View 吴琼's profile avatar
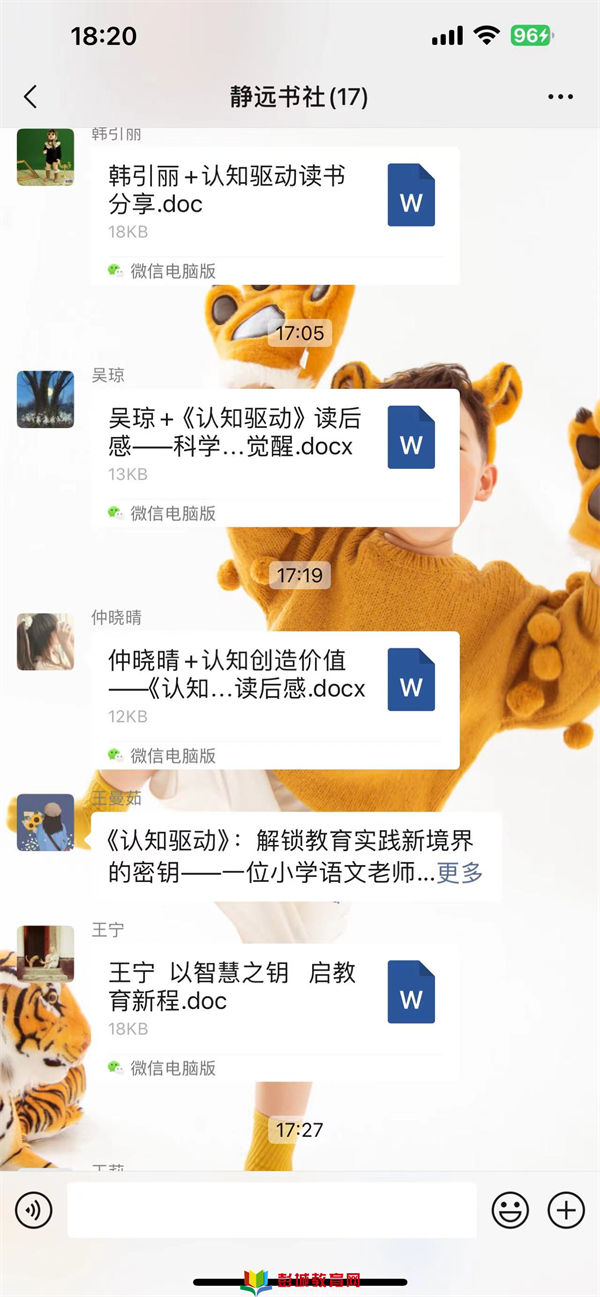Screen dimensions: 600x1297 pos(45,399)
